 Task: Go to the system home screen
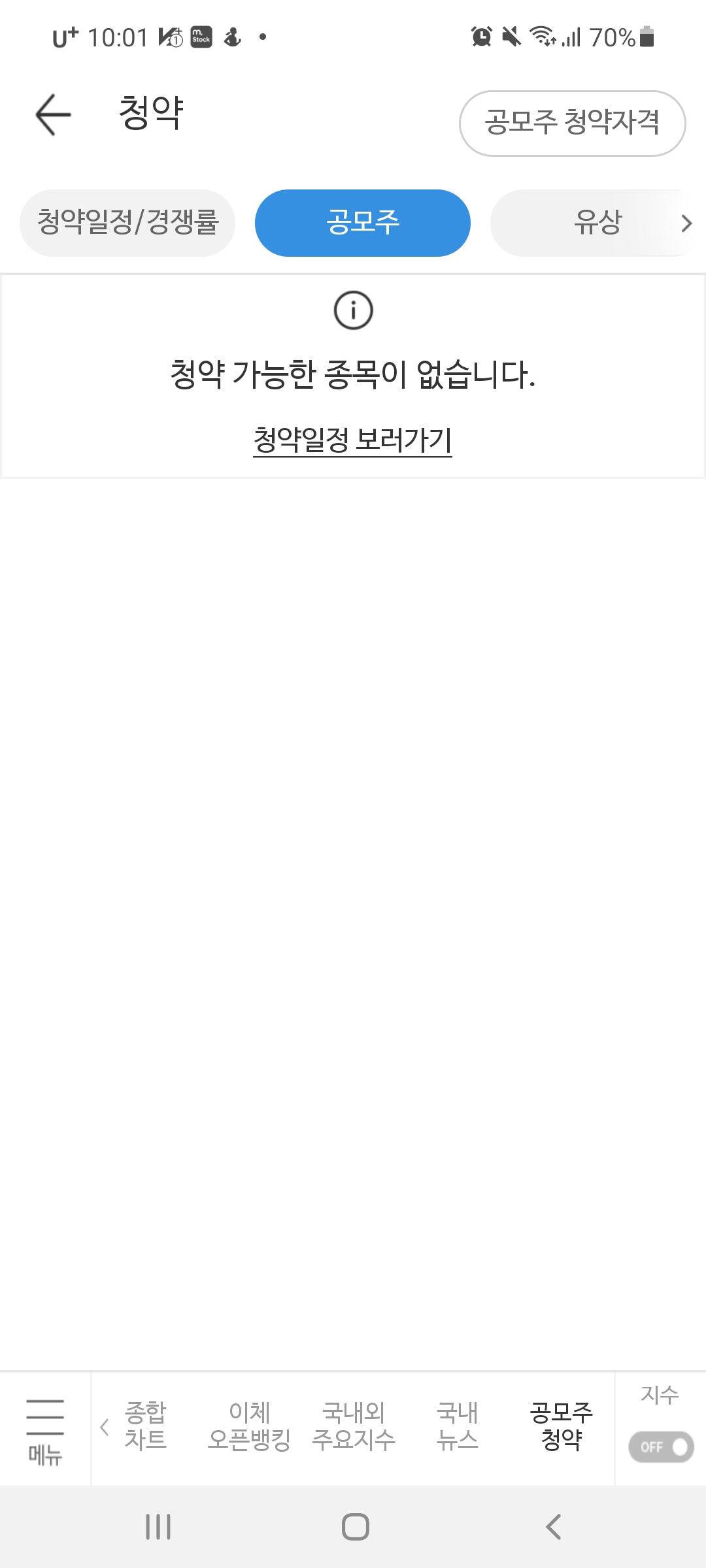356,1527
